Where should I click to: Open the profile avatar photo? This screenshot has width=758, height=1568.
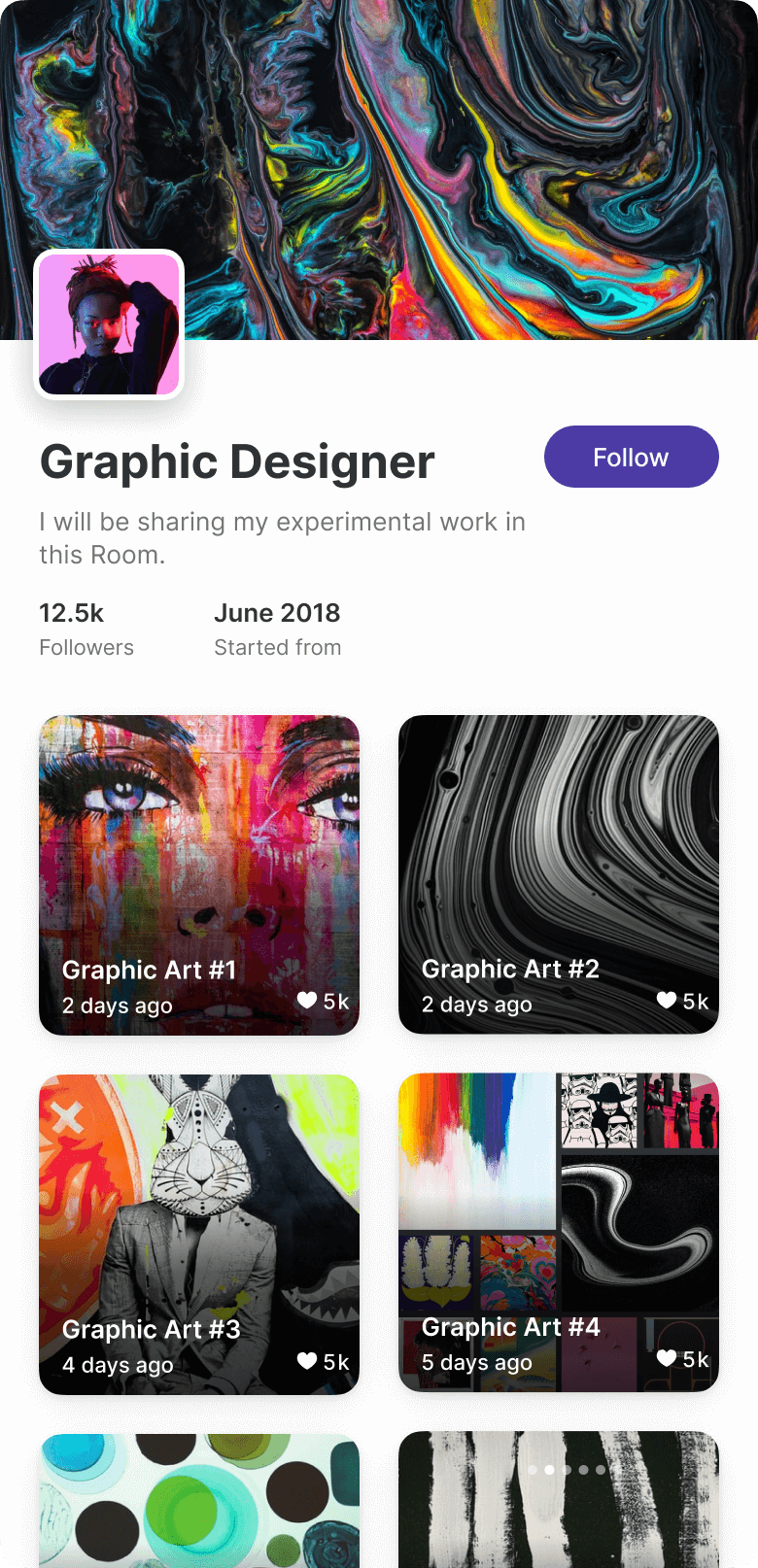pos(109,325)
